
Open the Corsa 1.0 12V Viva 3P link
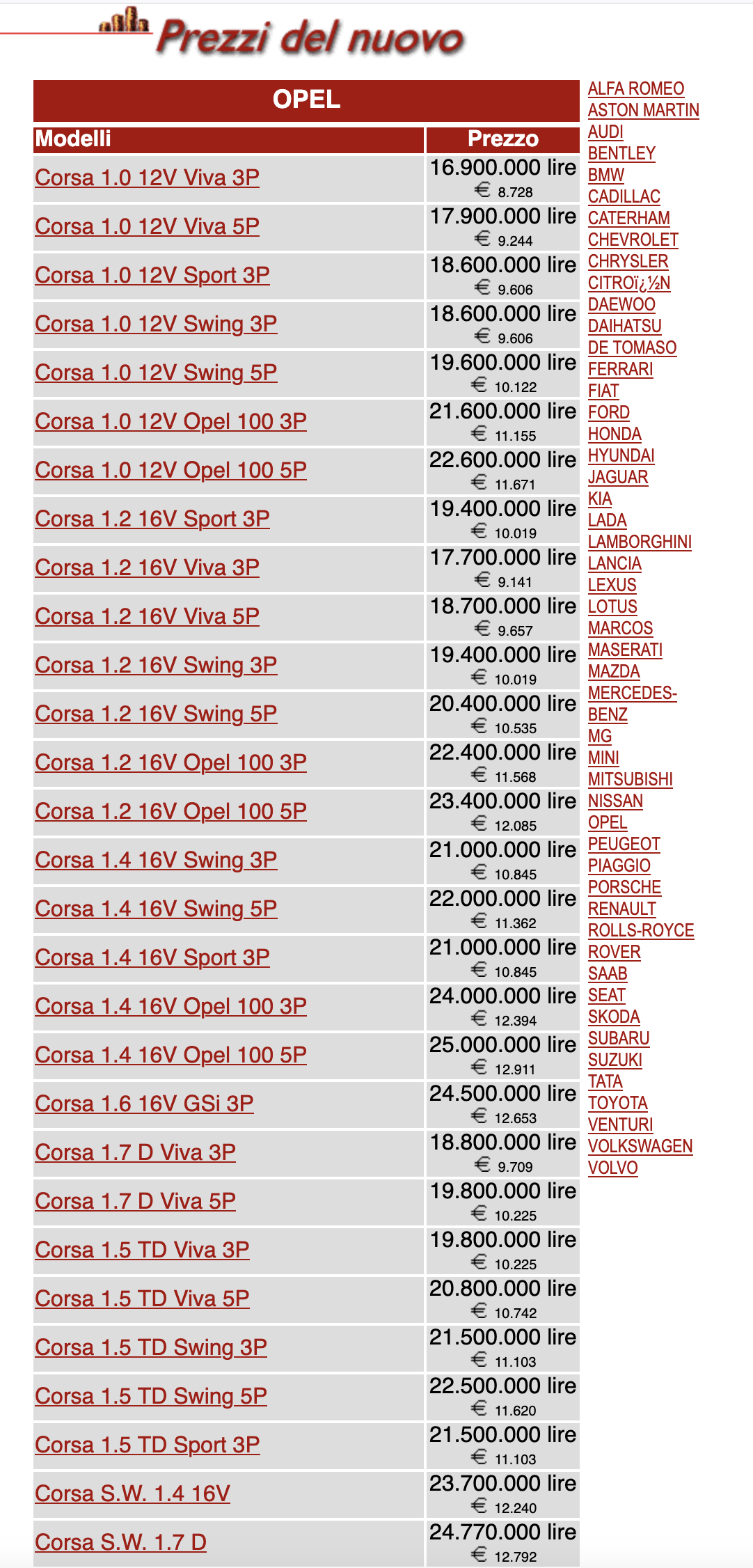(147, 178)
